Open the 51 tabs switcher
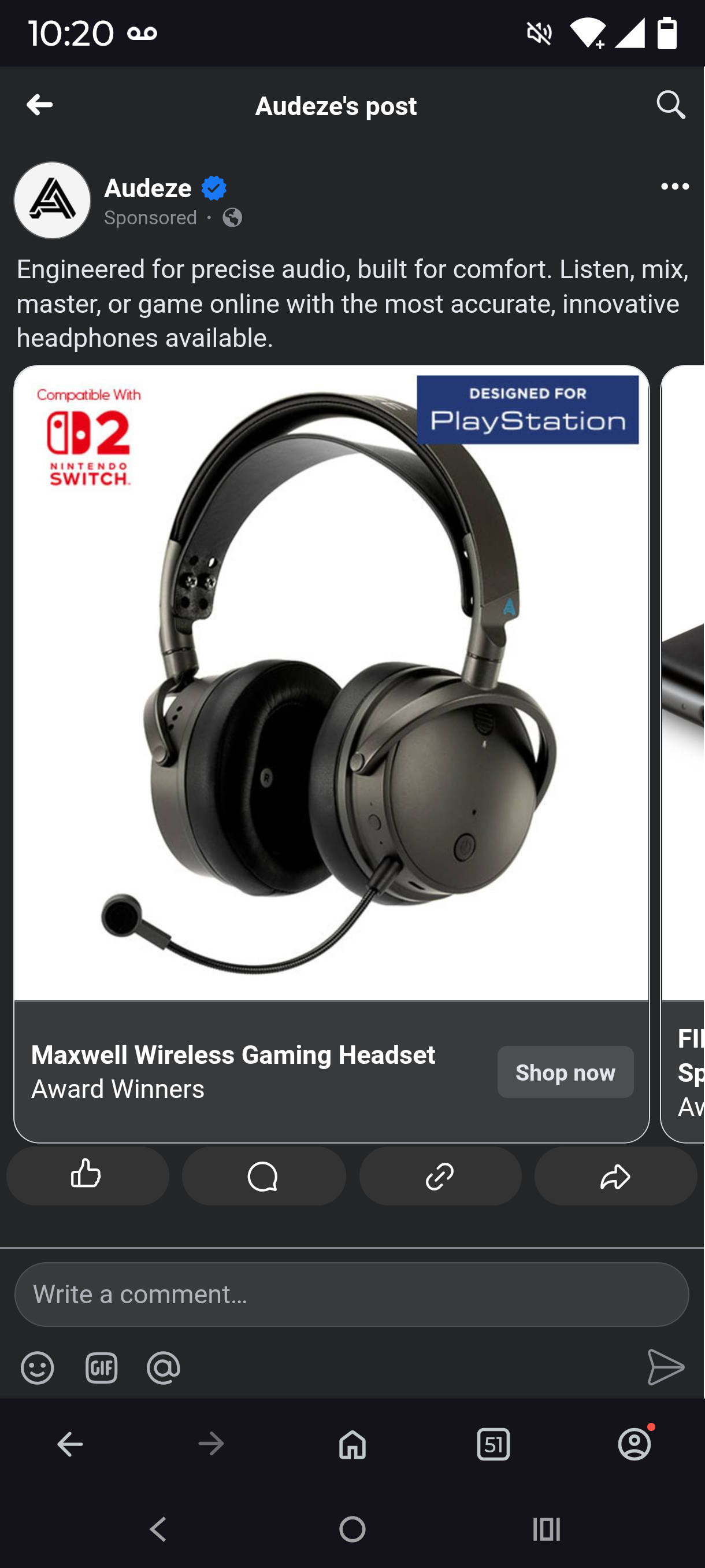Viewport: 705px width, 1568px height. pos(493,1444)
